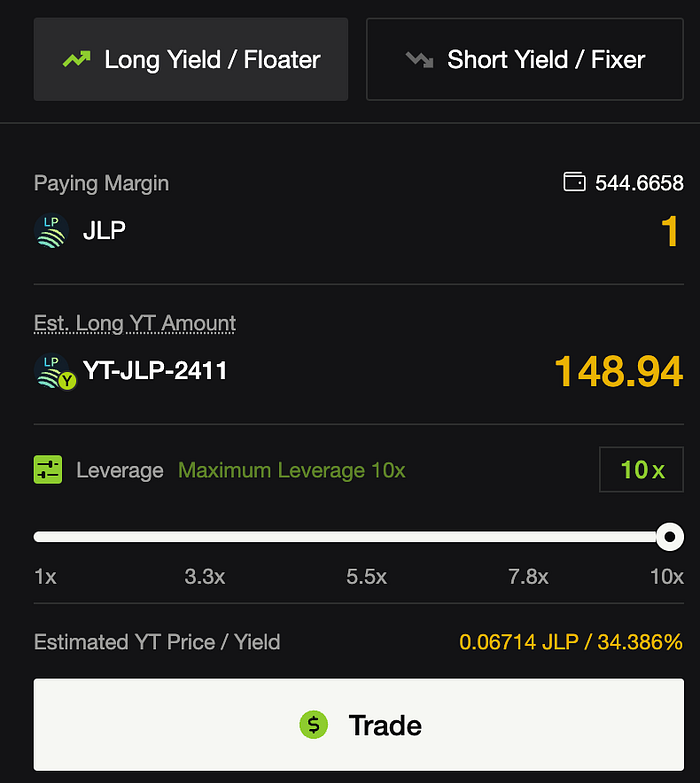The height and width of the screenshot is (783, 700).
Task: Open the Est. Long YT Amount info
Action: coord(135,323)
